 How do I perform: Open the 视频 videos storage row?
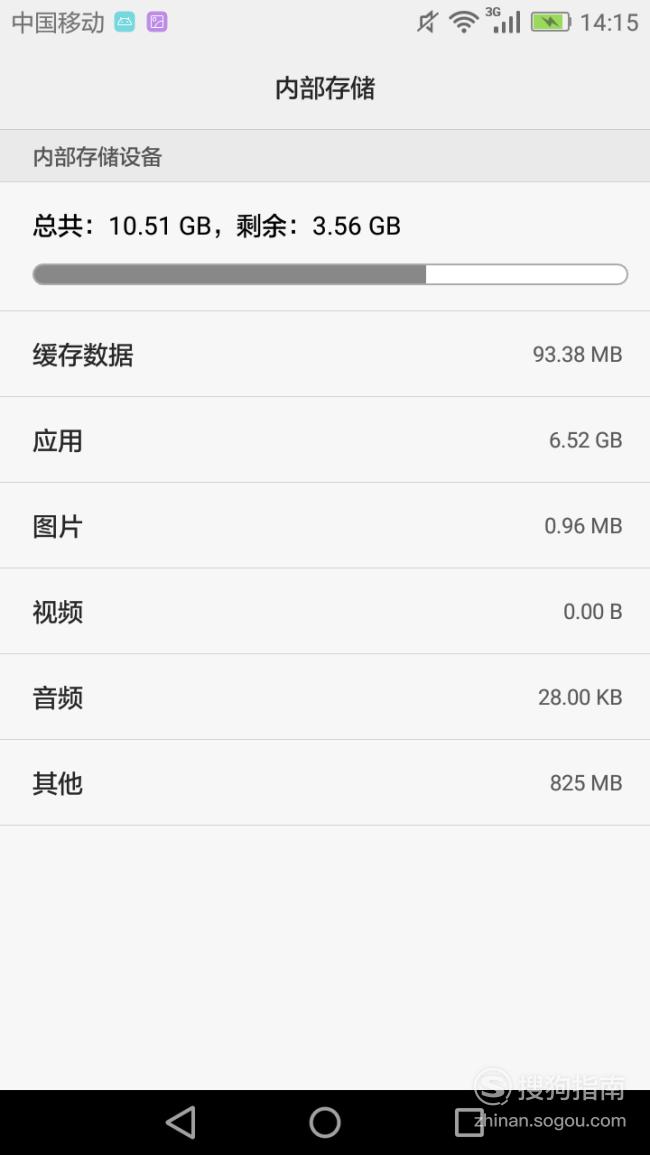(325, 611)
